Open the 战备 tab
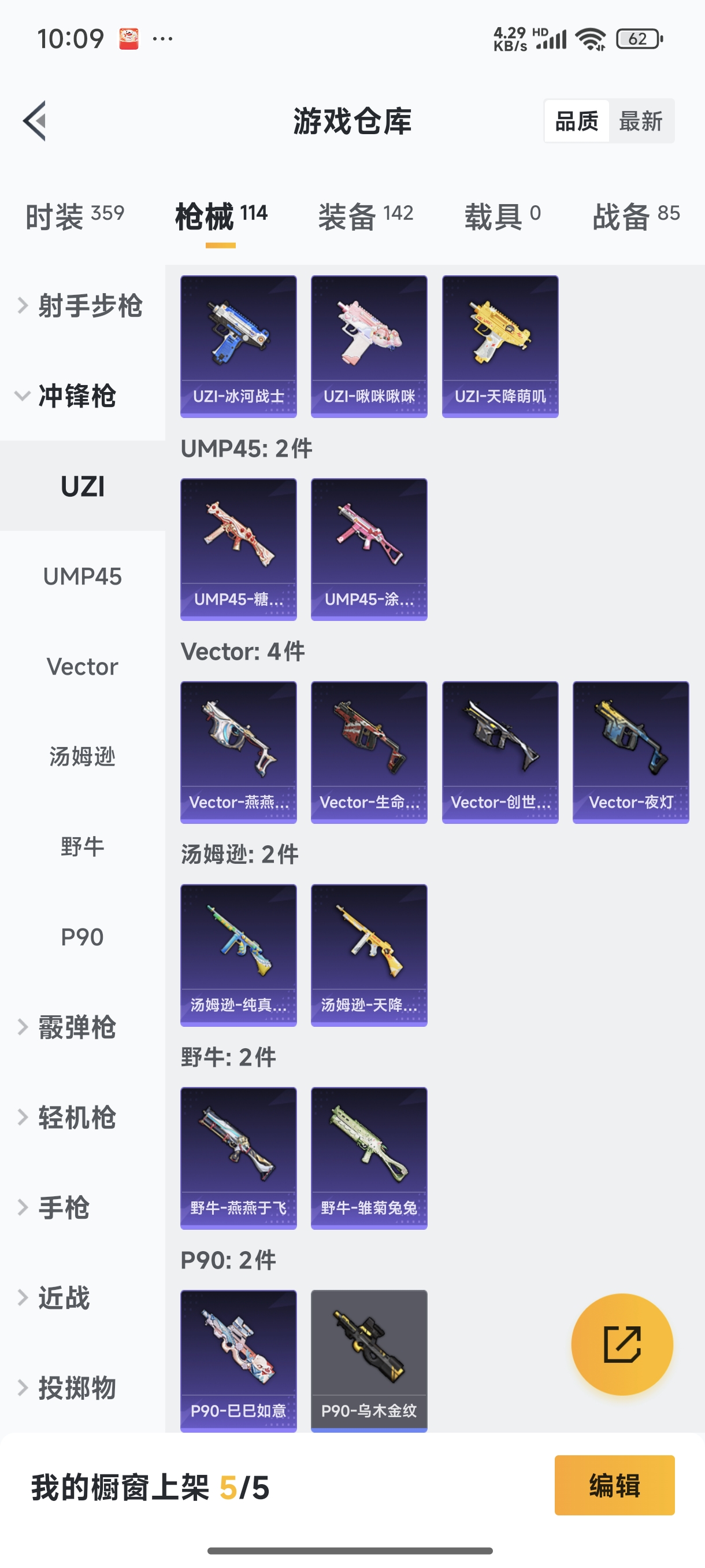705x1568 pixels. coord(636,216)
